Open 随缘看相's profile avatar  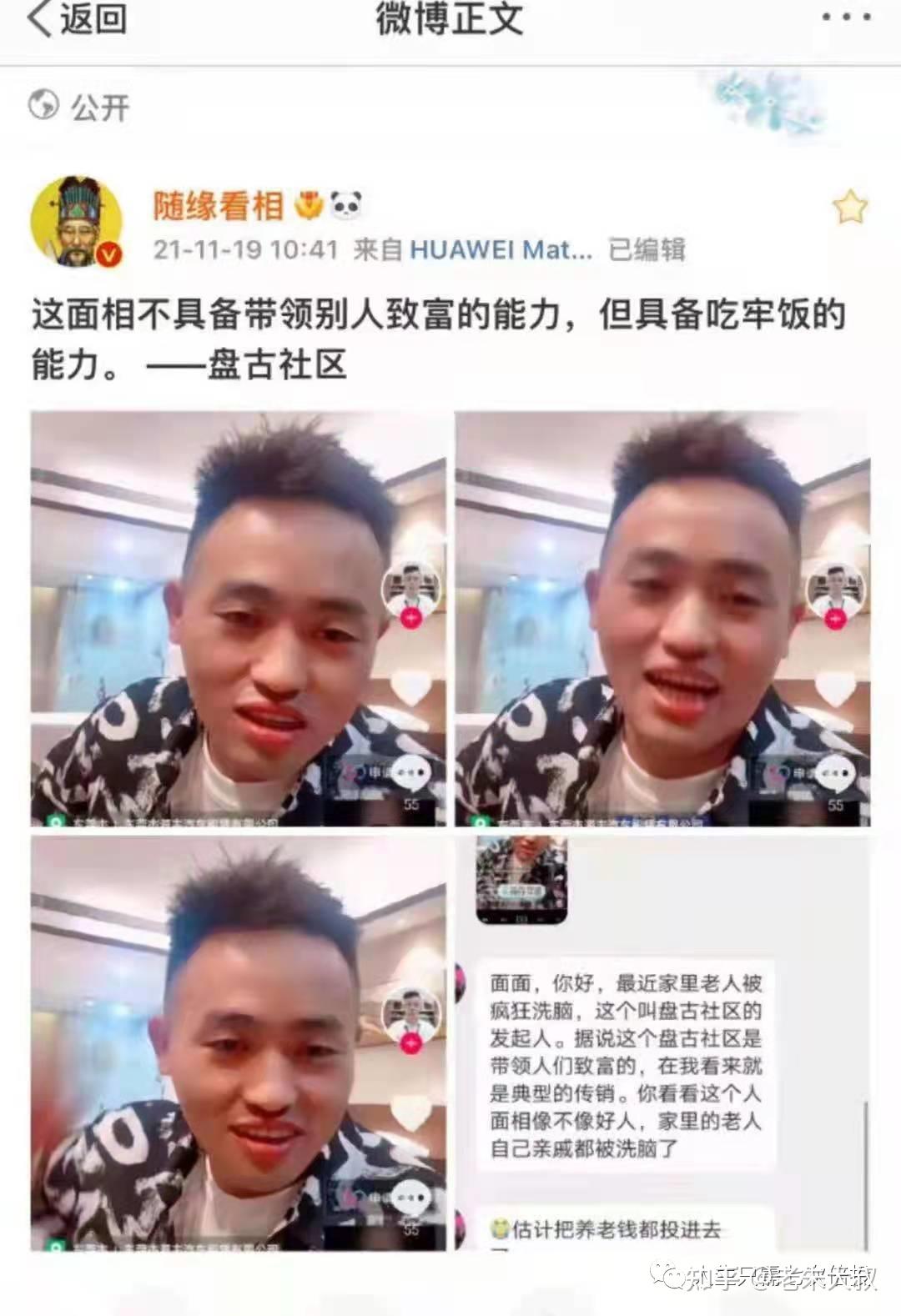pyautogui.click(x=77, y=221)
